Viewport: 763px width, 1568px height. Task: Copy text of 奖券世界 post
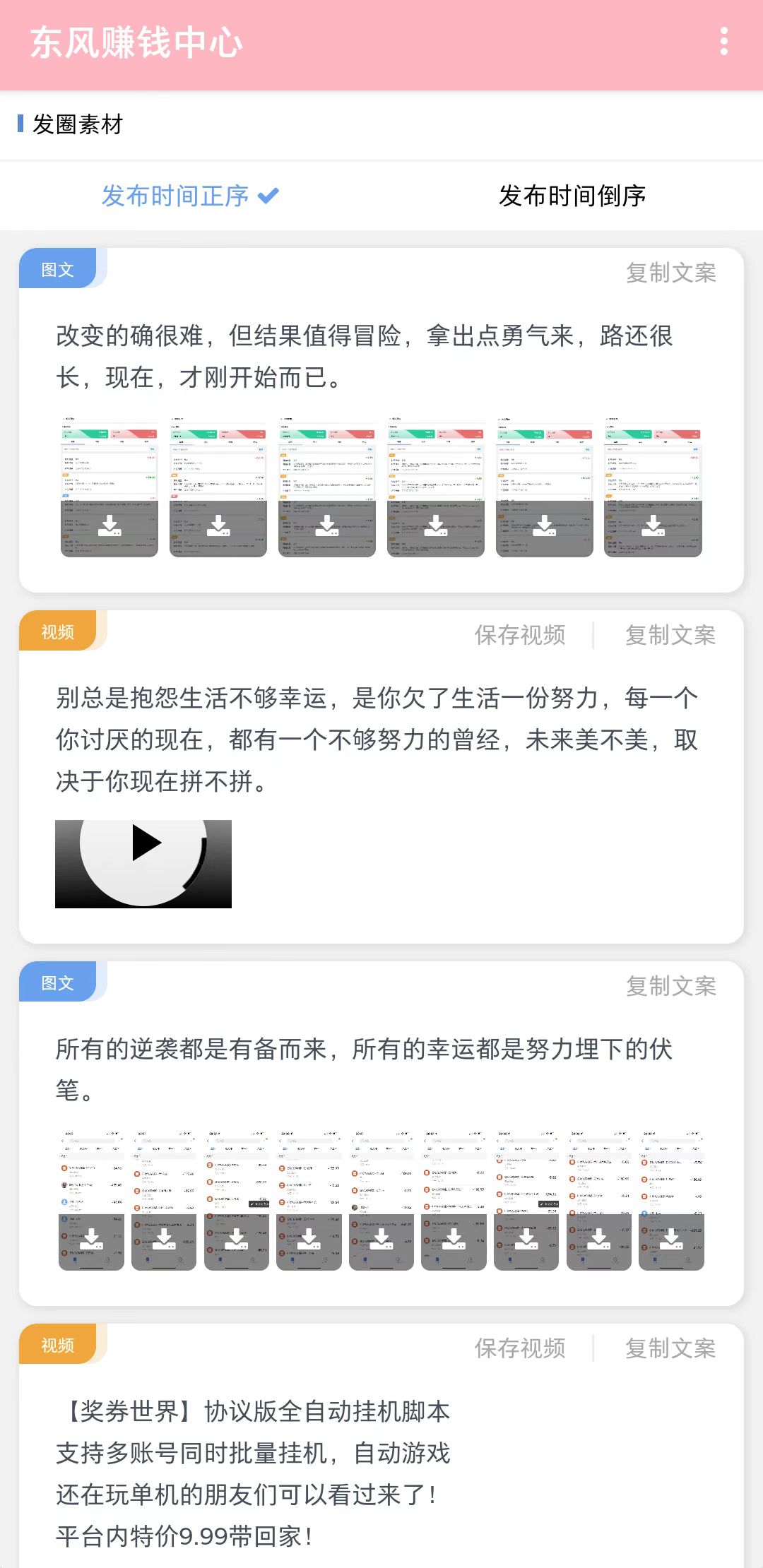coord(670,1348)
